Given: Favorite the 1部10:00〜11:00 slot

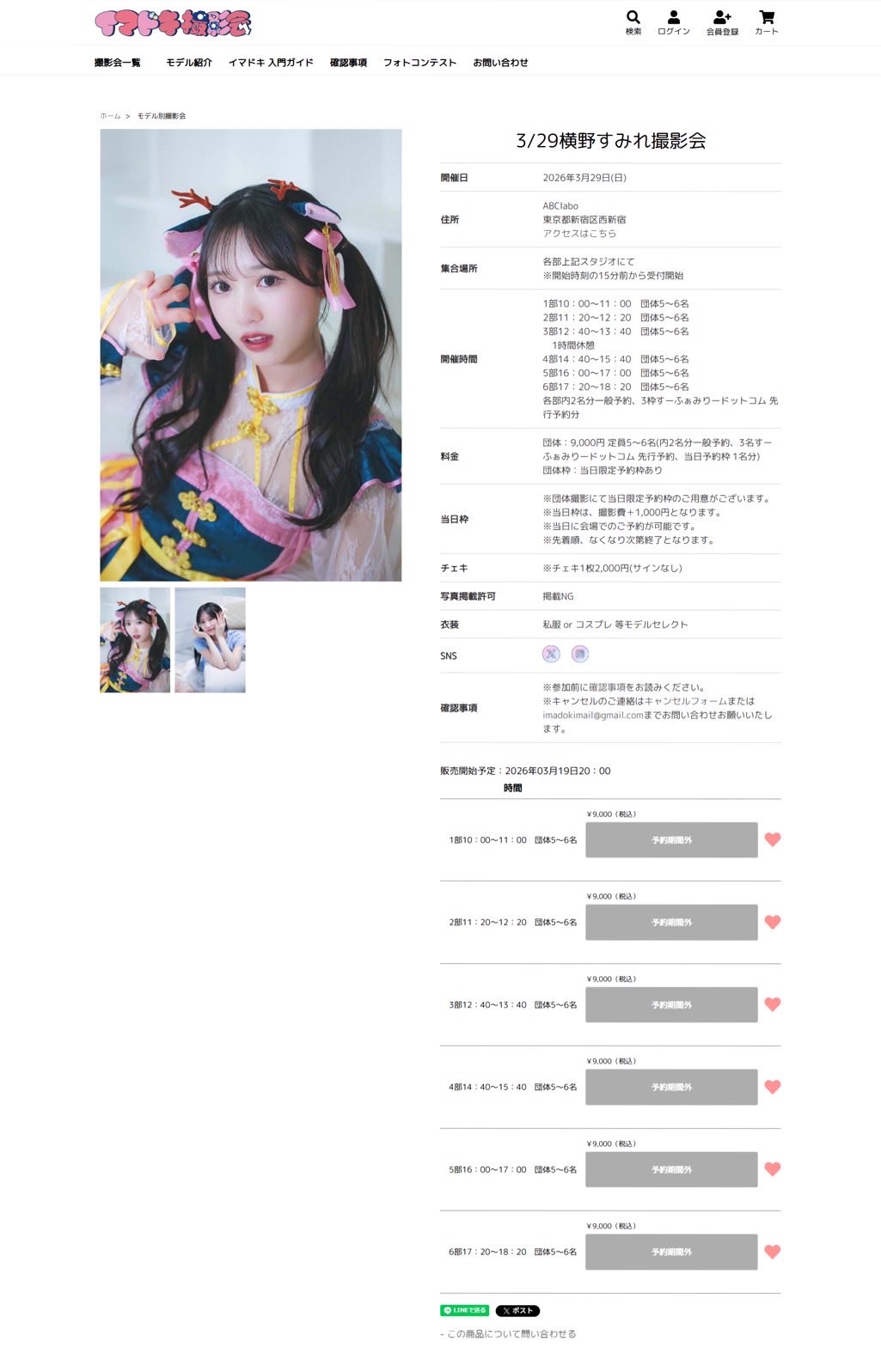Looking at the screenshot, I should pos(773,839).
